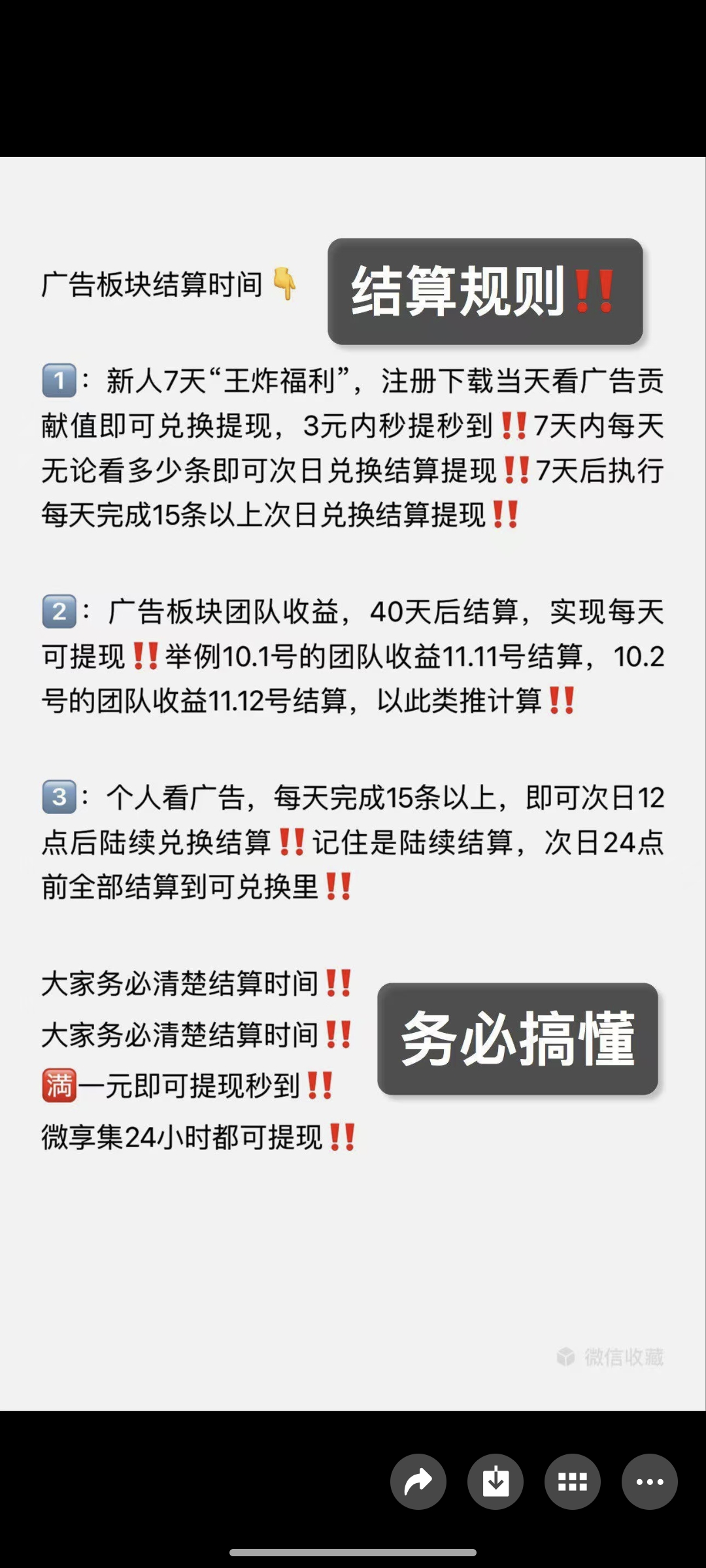The width and height of the screenshot is (706, 1568).
Task: Open the image grid view
Action: pos(573,1482)
